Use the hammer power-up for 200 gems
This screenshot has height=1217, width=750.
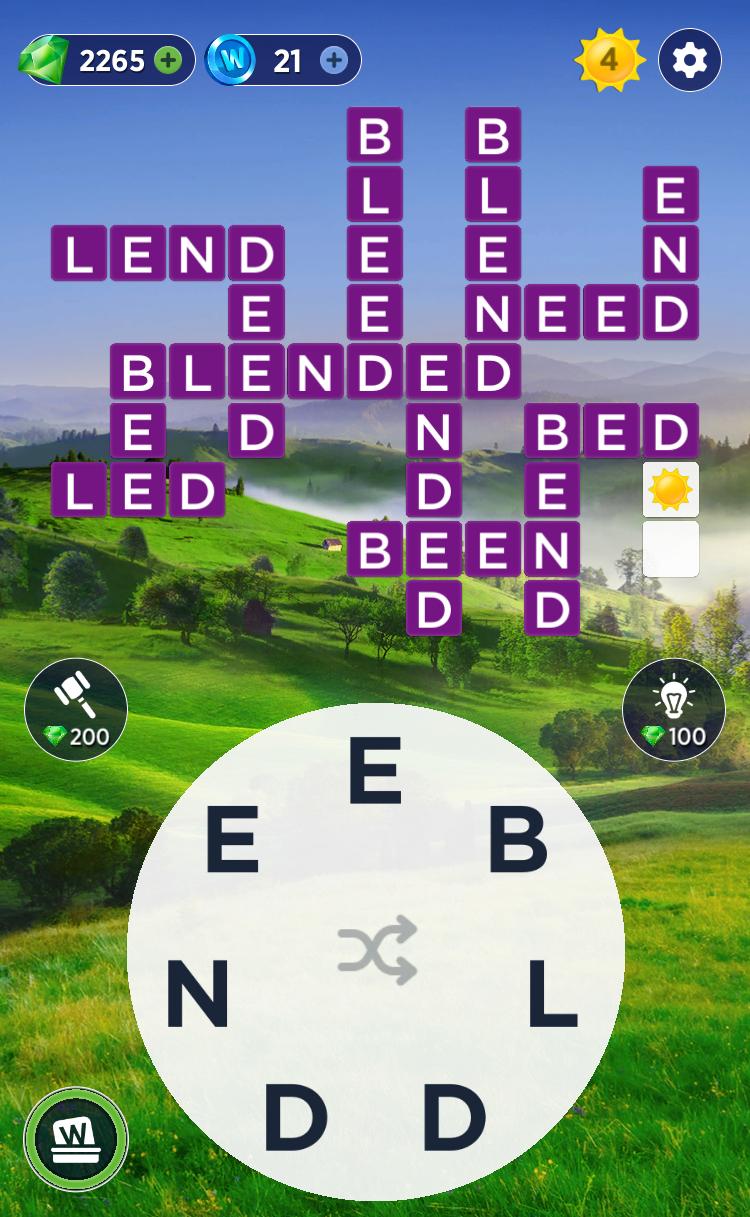click(76, 709)
